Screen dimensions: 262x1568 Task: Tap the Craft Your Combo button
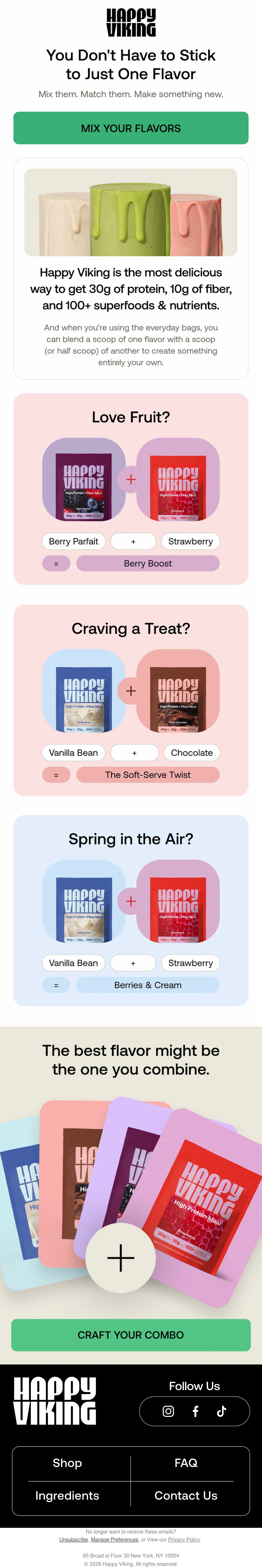pos(131,1335)
